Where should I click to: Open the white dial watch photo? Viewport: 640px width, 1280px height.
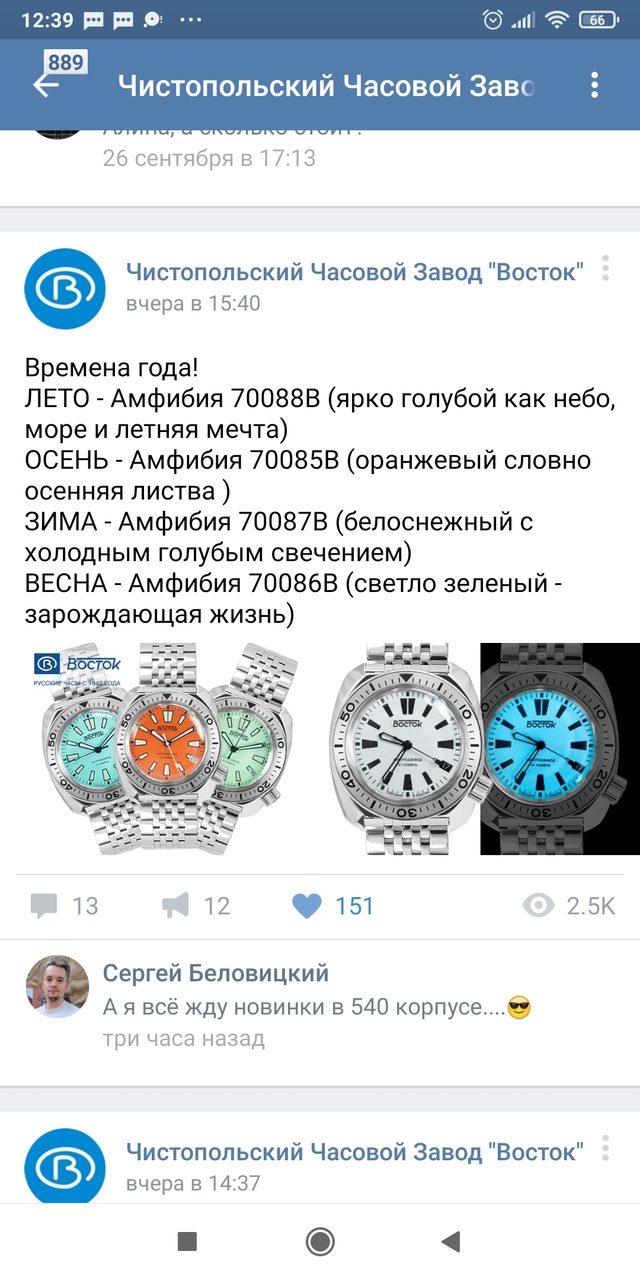(405, 749)
